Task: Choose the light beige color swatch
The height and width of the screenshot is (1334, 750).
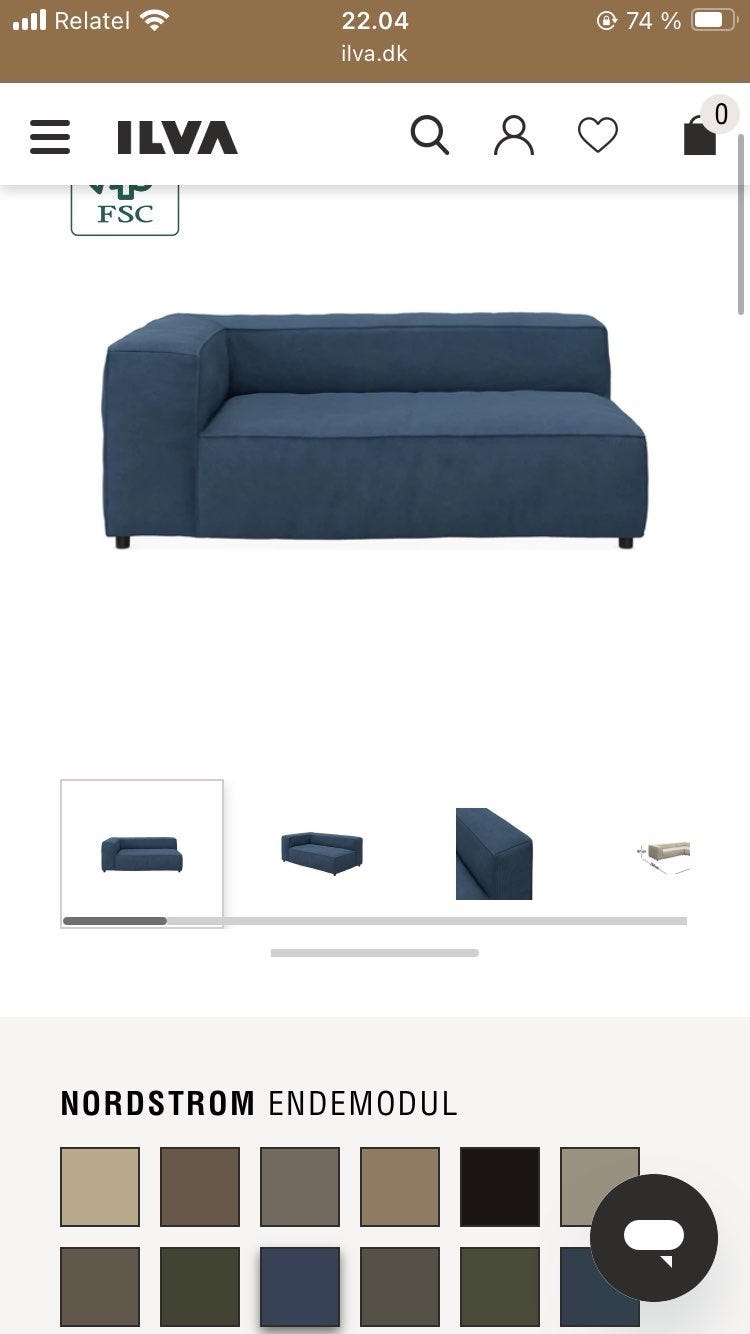Action: (x=100, y=1187)
